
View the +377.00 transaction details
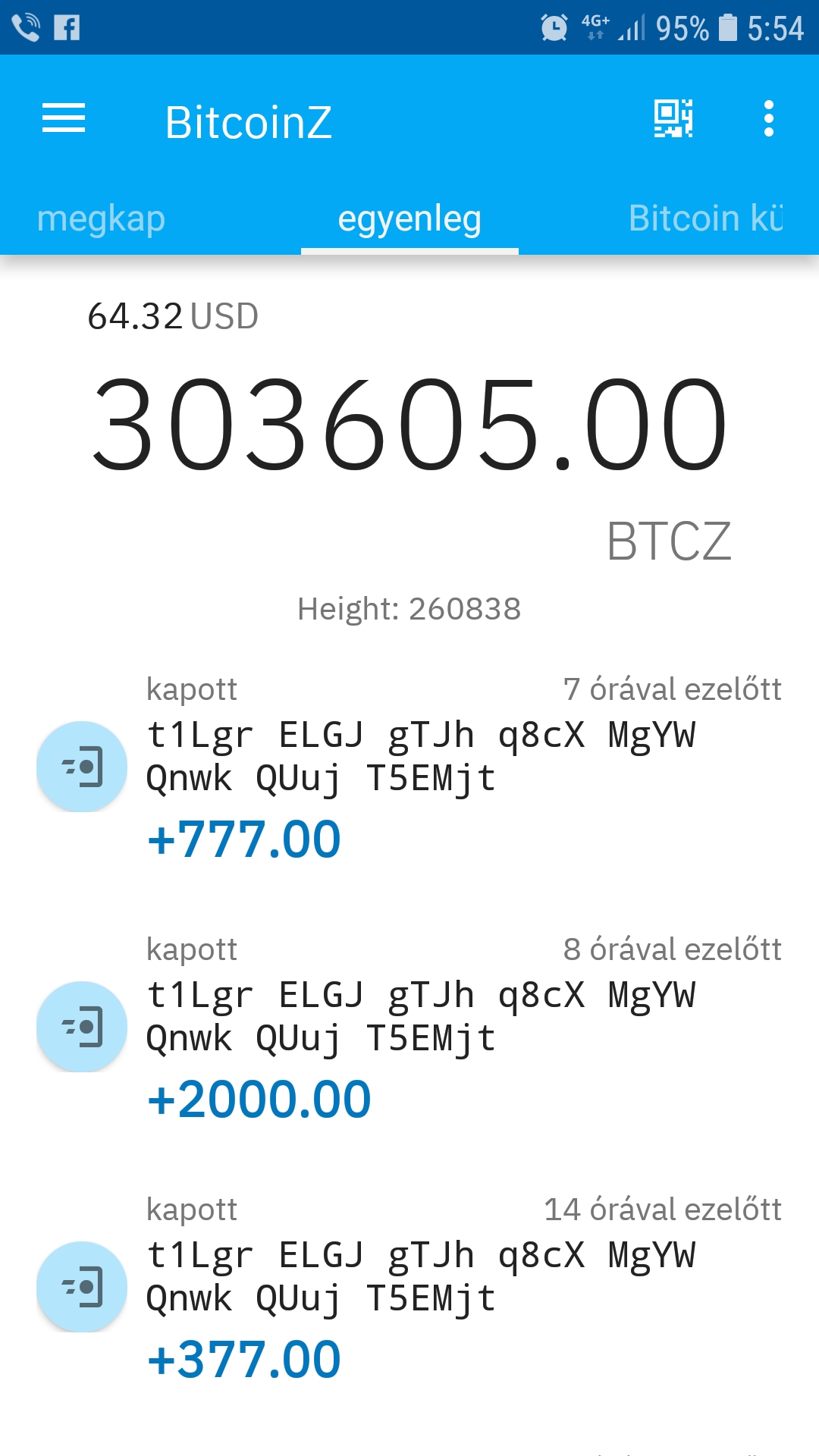point(409,1288)
